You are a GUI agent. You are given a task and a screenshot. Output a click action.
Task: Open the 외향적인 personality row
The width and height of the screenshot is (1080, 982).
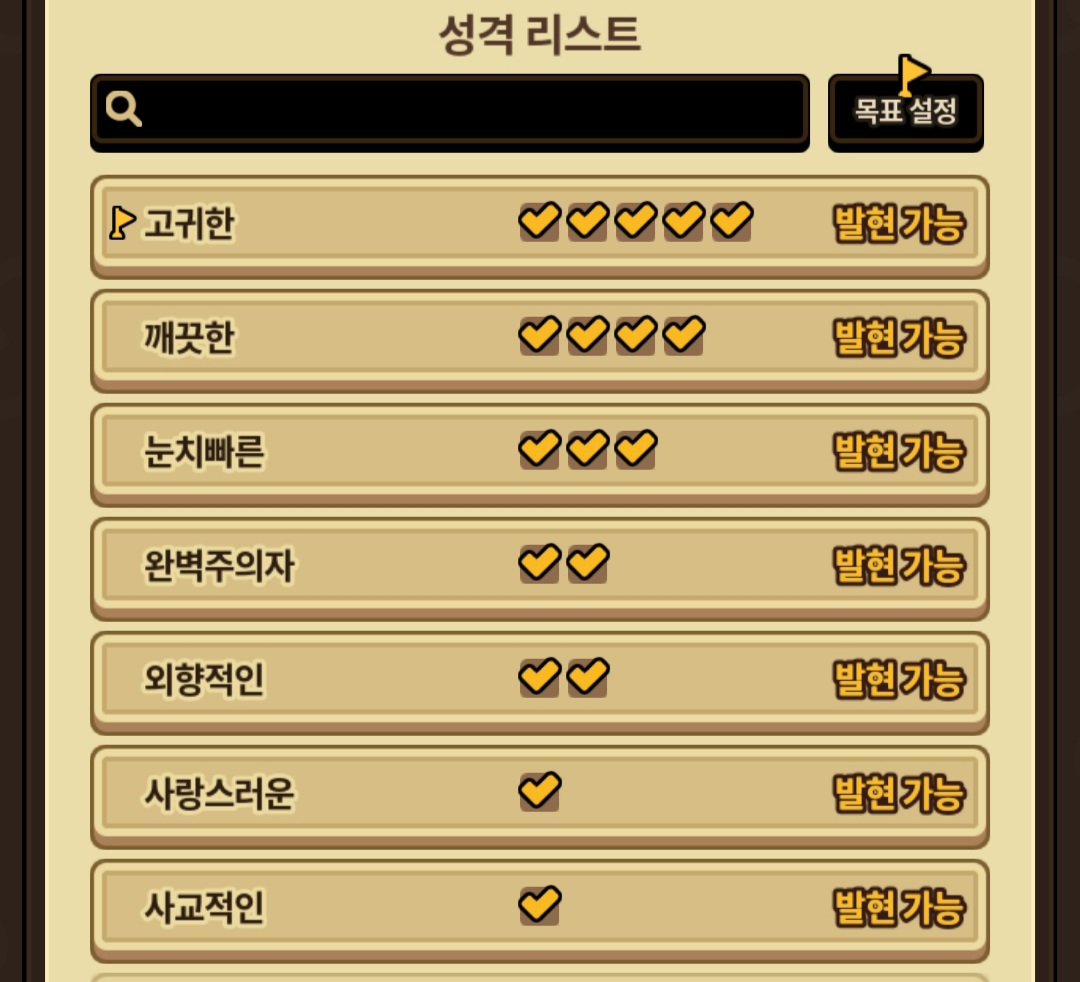point(540,682)
